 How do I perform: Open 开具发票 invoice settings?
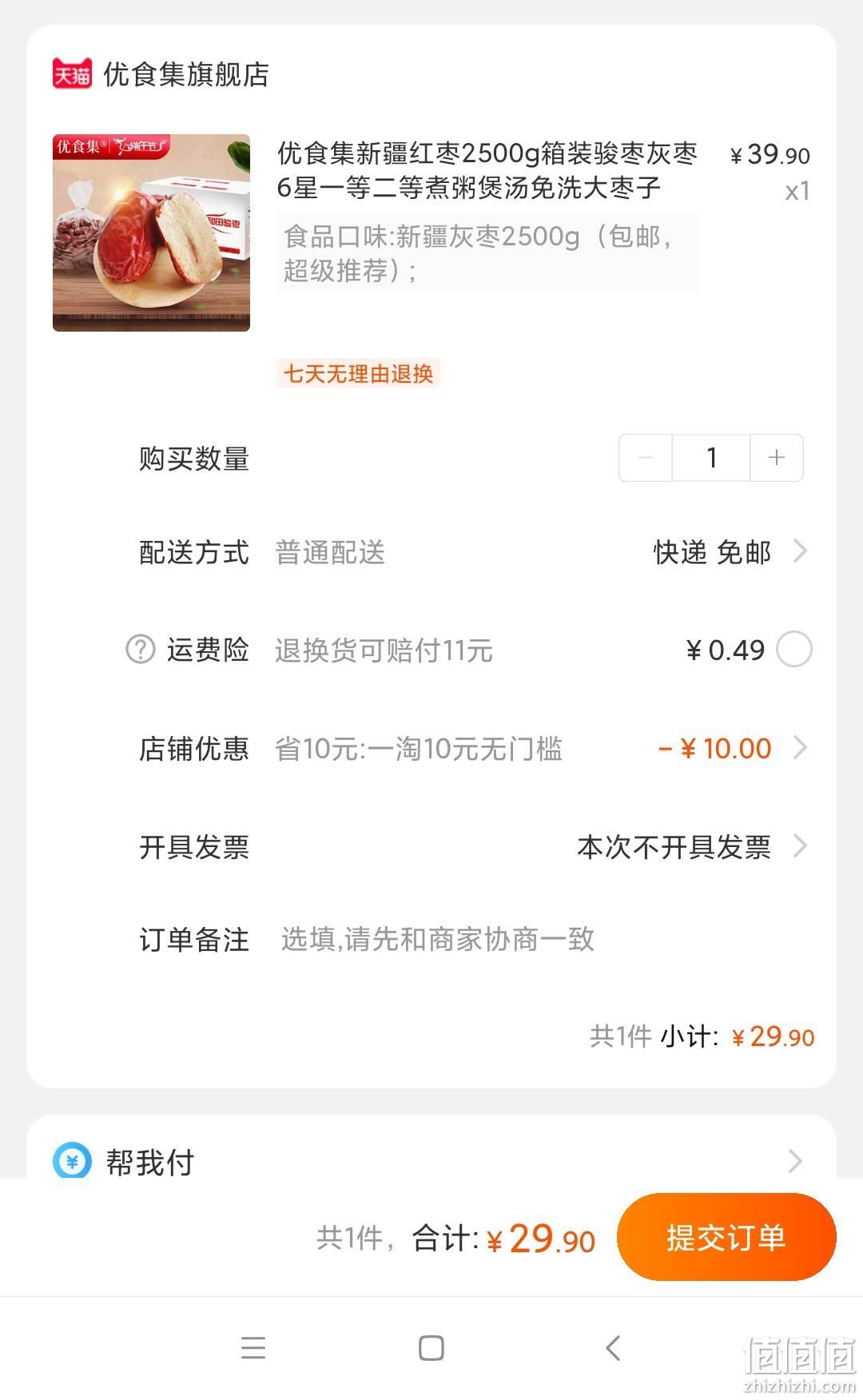(473, 847)
